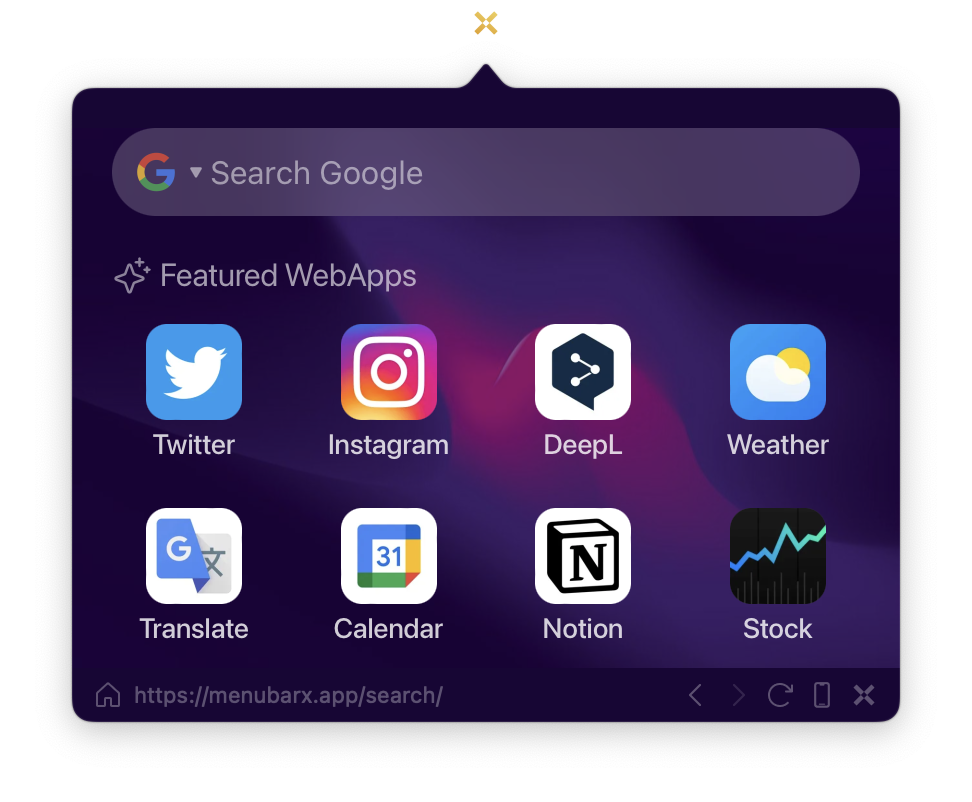Launch Google Translate
Image resolution: width=972 pixels, height=802 pixels.
(x=194, y=556)
